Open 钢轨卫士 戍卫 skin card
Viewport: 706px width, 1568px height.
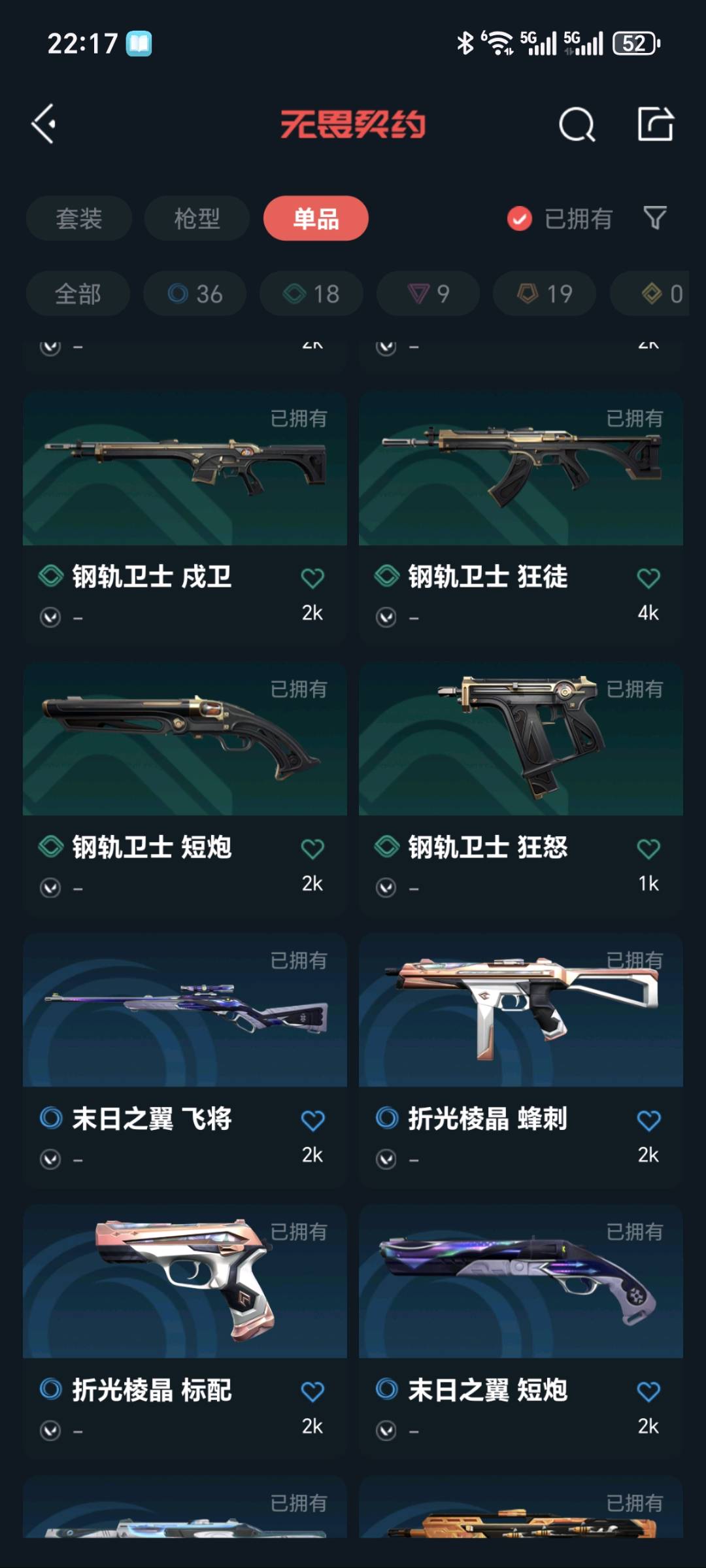coord(184,469)
